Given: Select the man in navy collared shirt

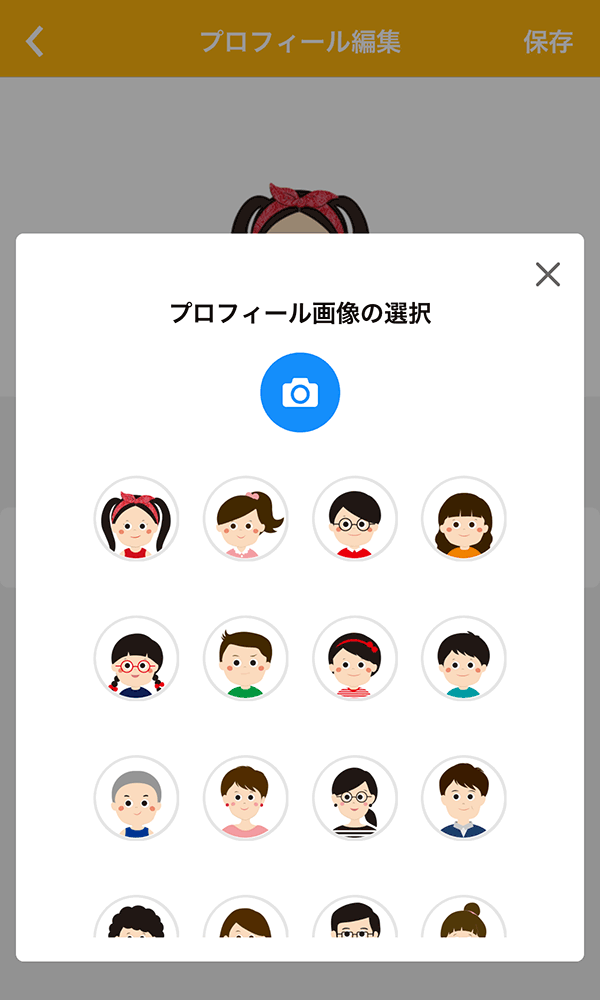Looking at the screenshot, I should pos(464,798).
